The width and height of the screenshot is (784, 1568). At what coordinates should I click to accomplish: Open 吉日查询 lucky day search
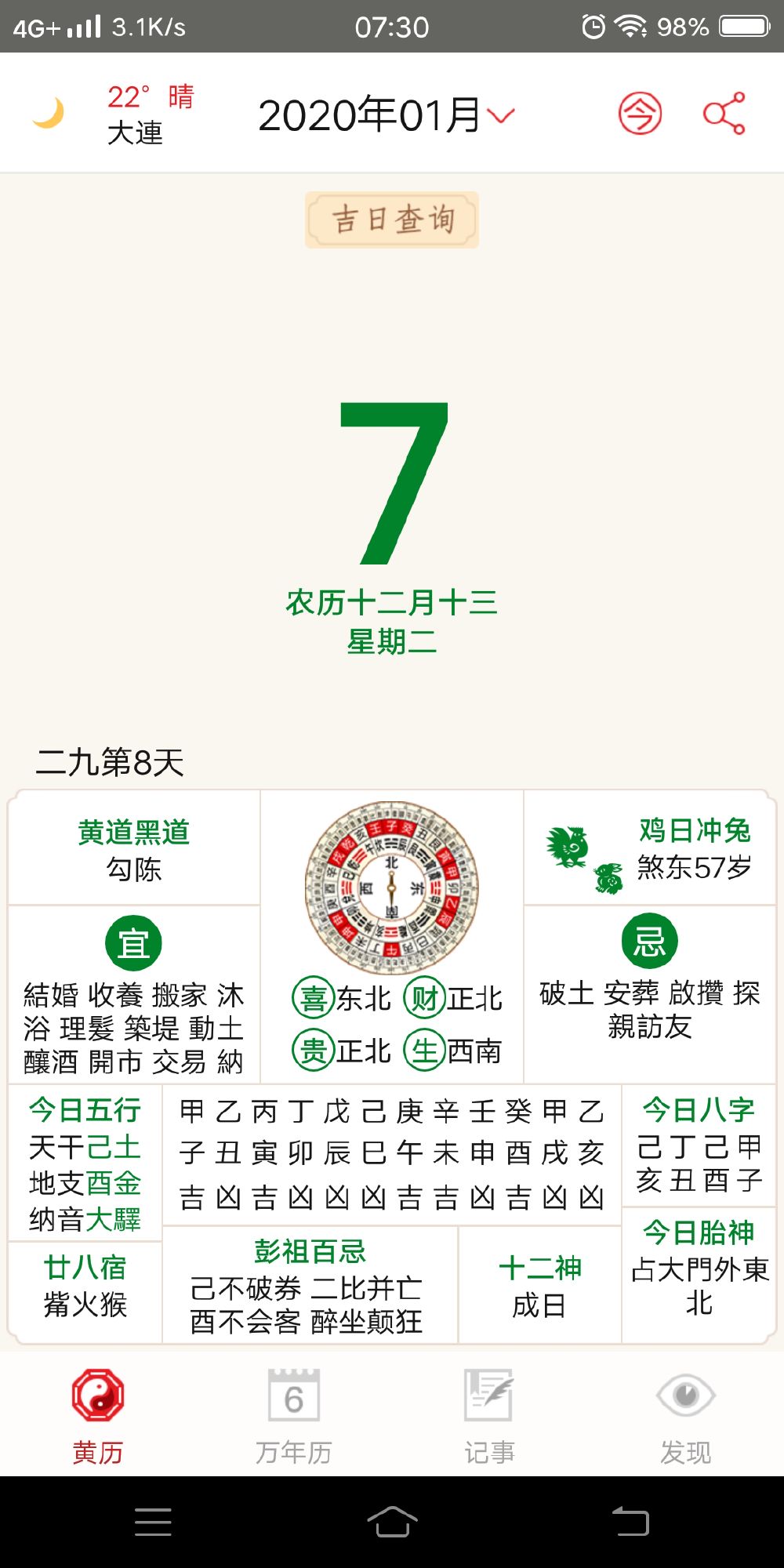392,220
